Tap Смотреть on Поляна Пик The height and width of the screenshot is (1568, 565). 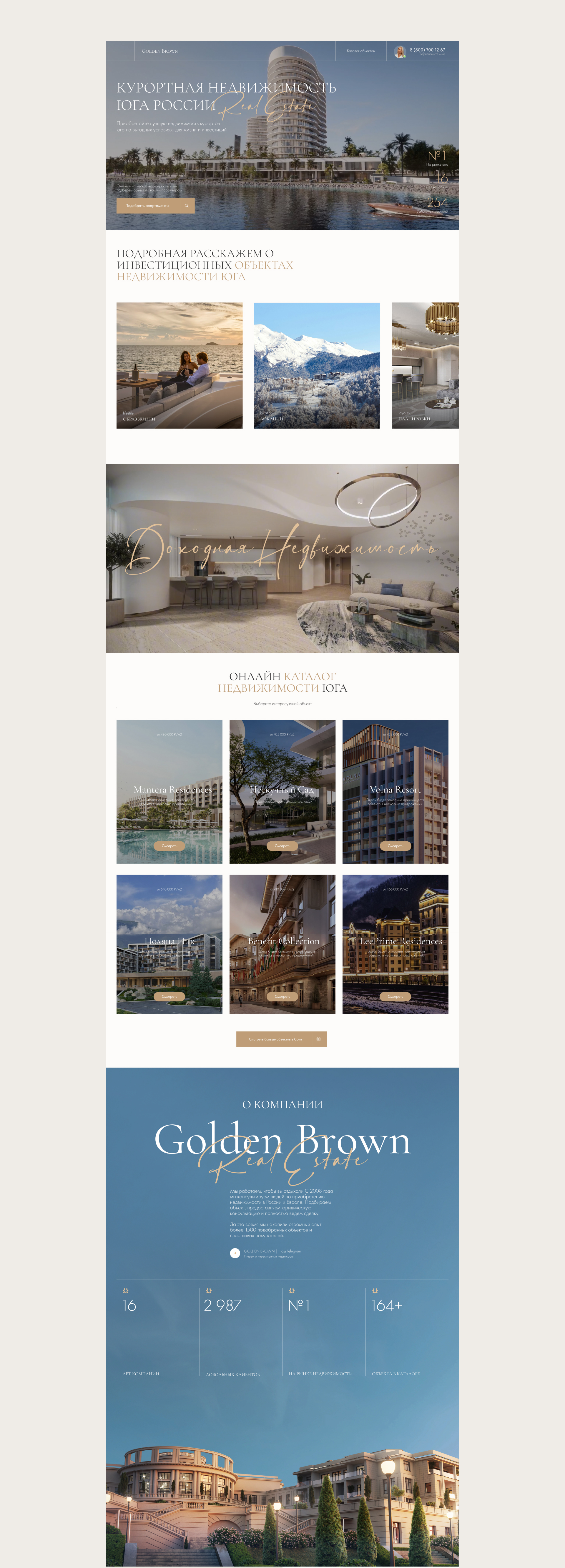pyautogui.click(x=169, y=996)
